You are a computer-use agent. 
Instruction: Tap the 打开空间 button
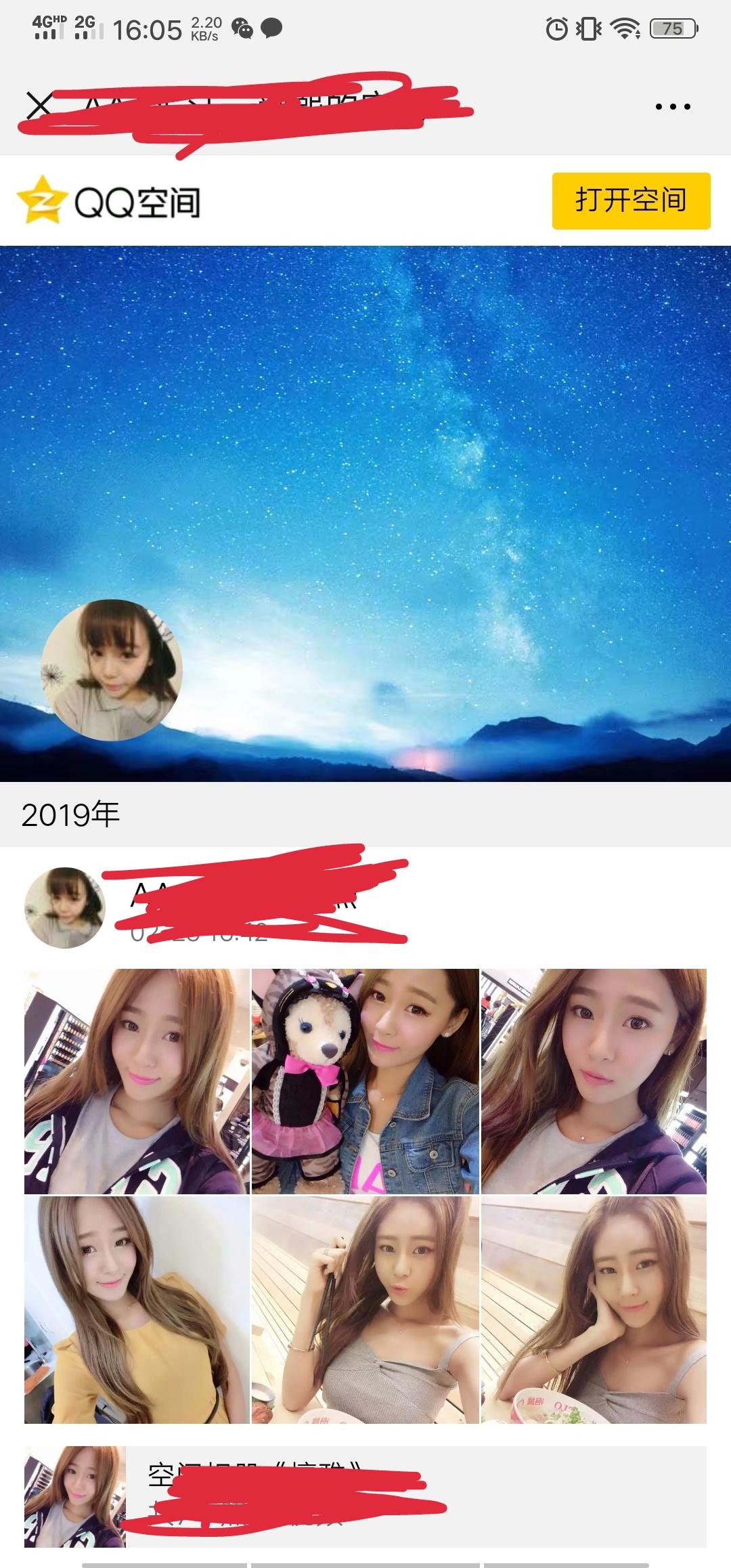tap(631, 200)
